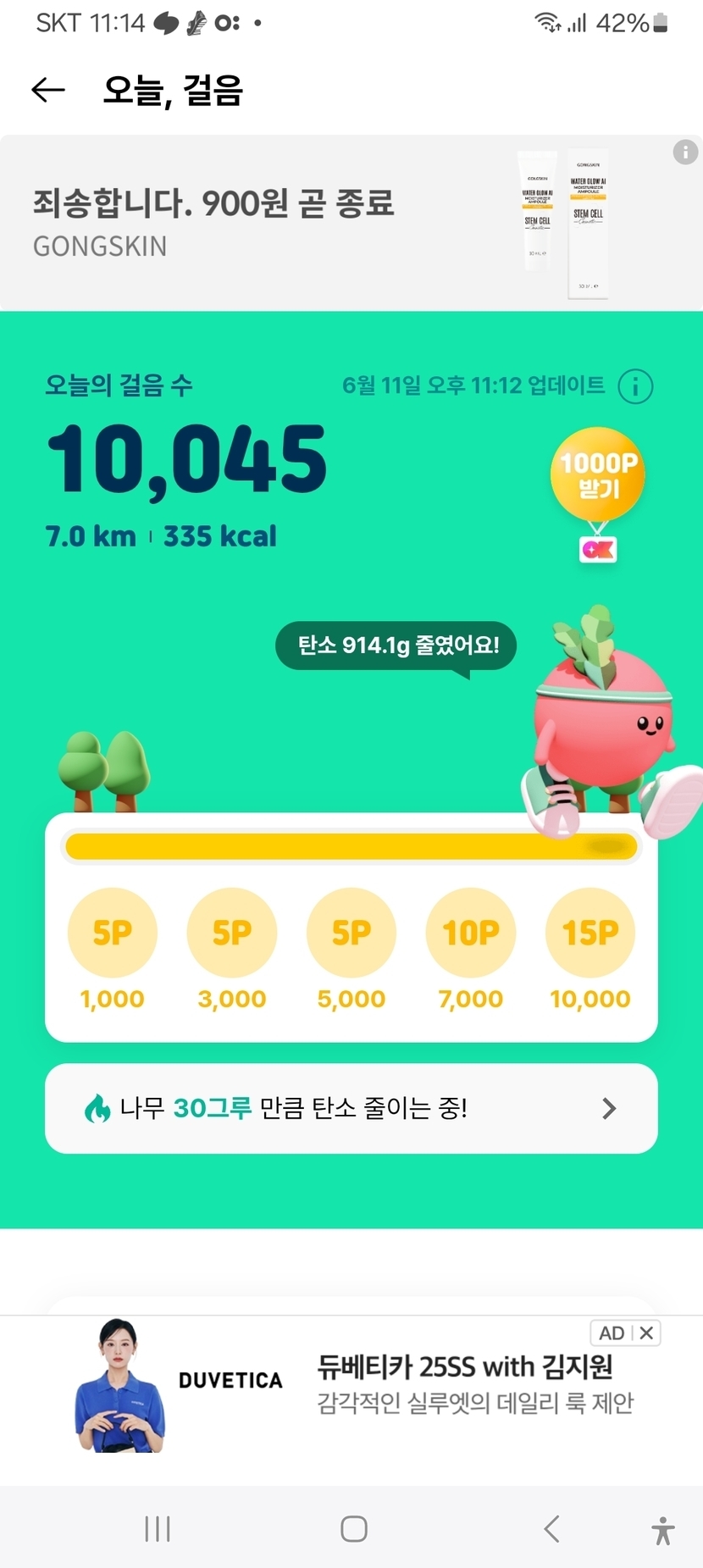
Task: Collect the 5P reward for 3,000 steps
Action: tap(232, 933)
